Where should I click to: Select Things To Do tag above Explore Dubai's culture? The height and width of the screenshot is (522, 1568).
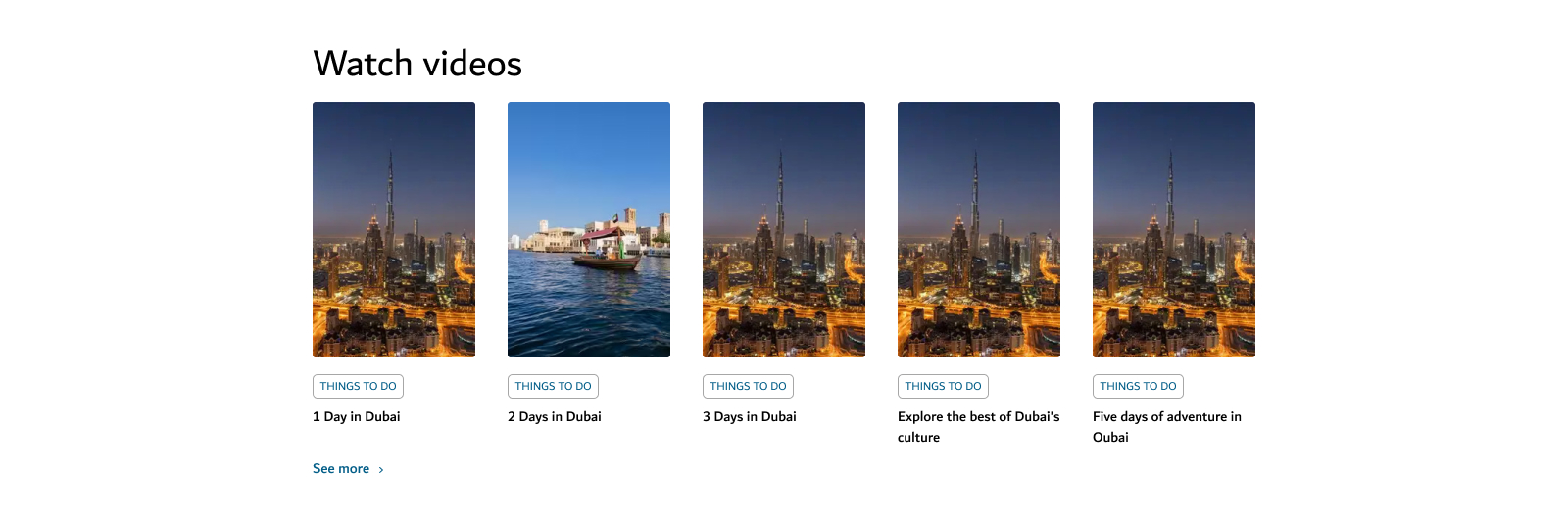coord(943,386)
